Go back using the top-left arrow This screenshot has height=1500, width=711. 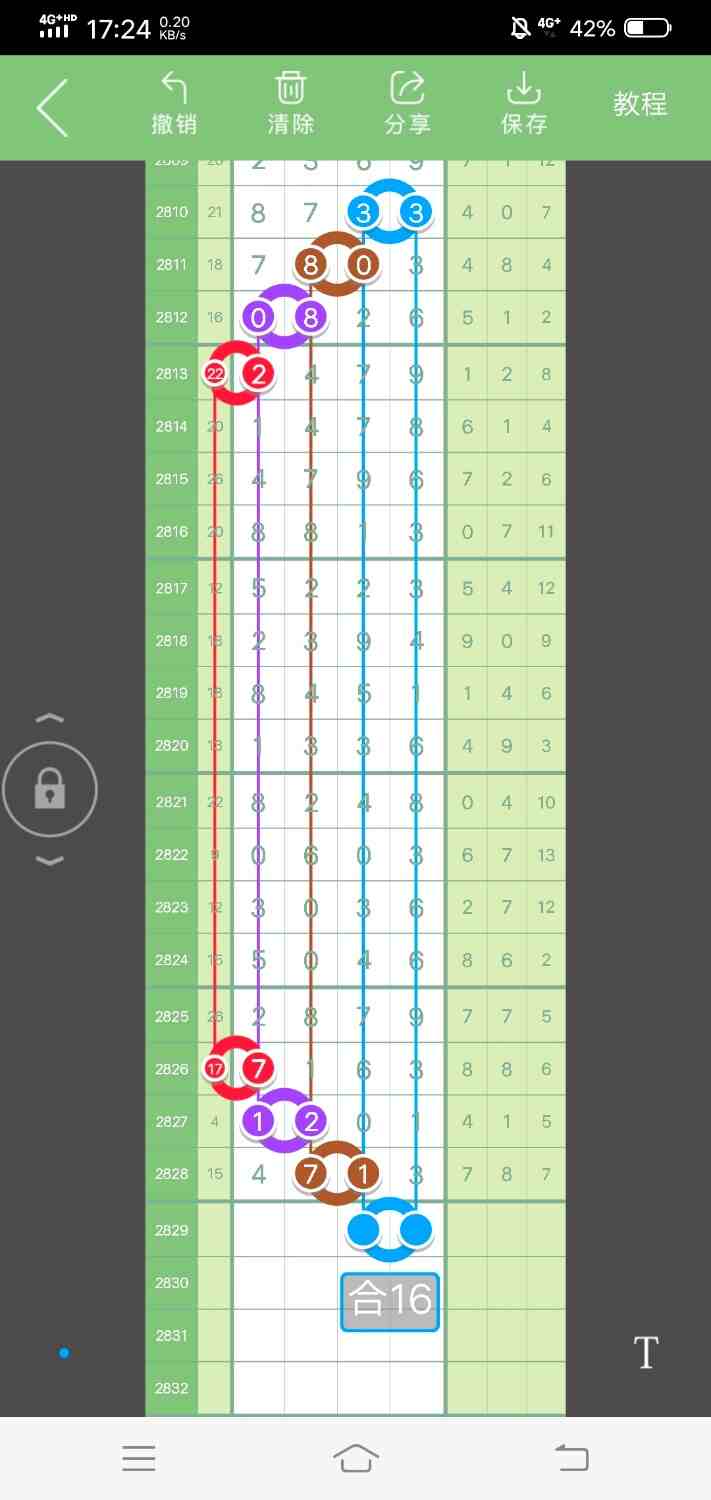tap(52, 107)
